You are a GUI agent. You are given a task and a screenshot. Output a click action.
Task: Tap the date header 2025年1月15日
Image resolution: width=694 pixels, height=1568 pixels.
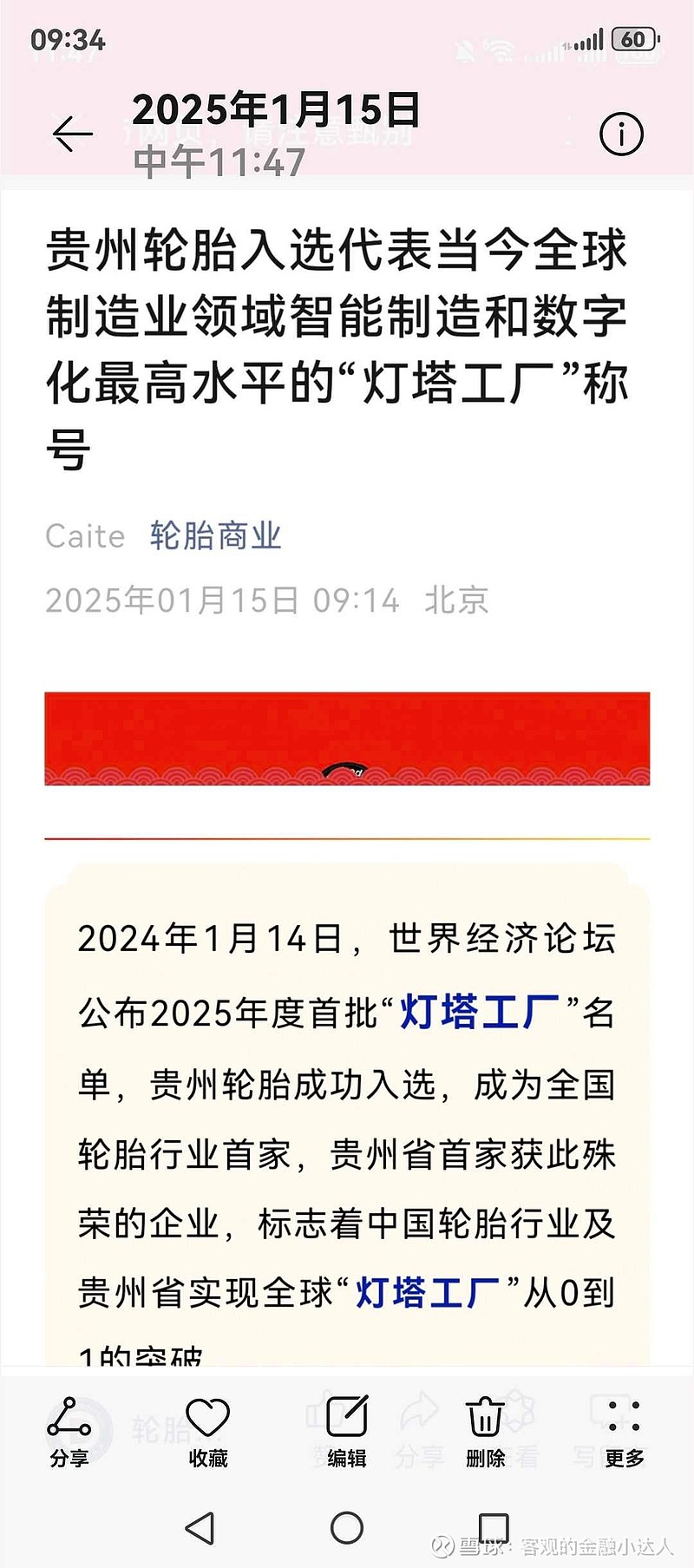[276, 108]
